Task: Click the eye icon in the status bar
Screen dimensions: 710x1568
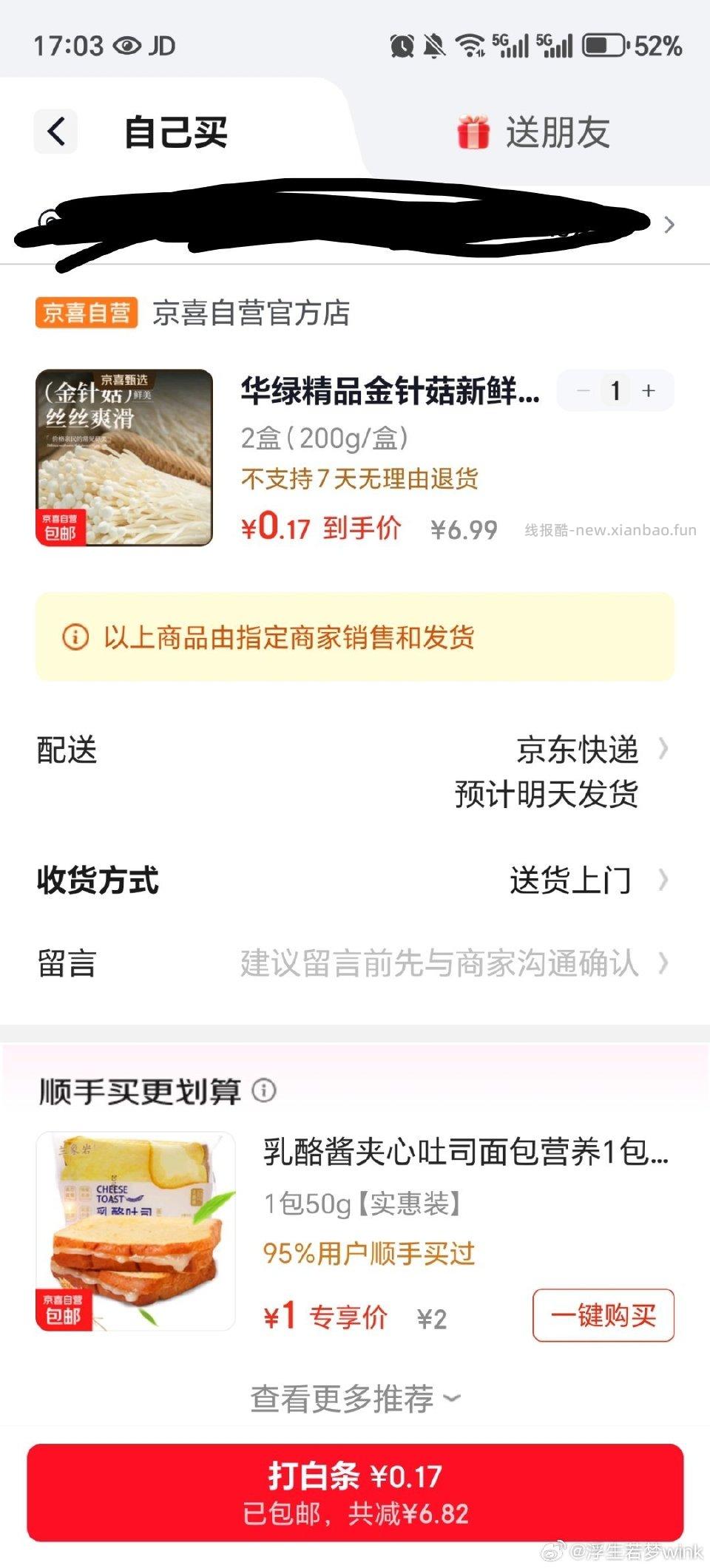Action: [x=124, y=46]
